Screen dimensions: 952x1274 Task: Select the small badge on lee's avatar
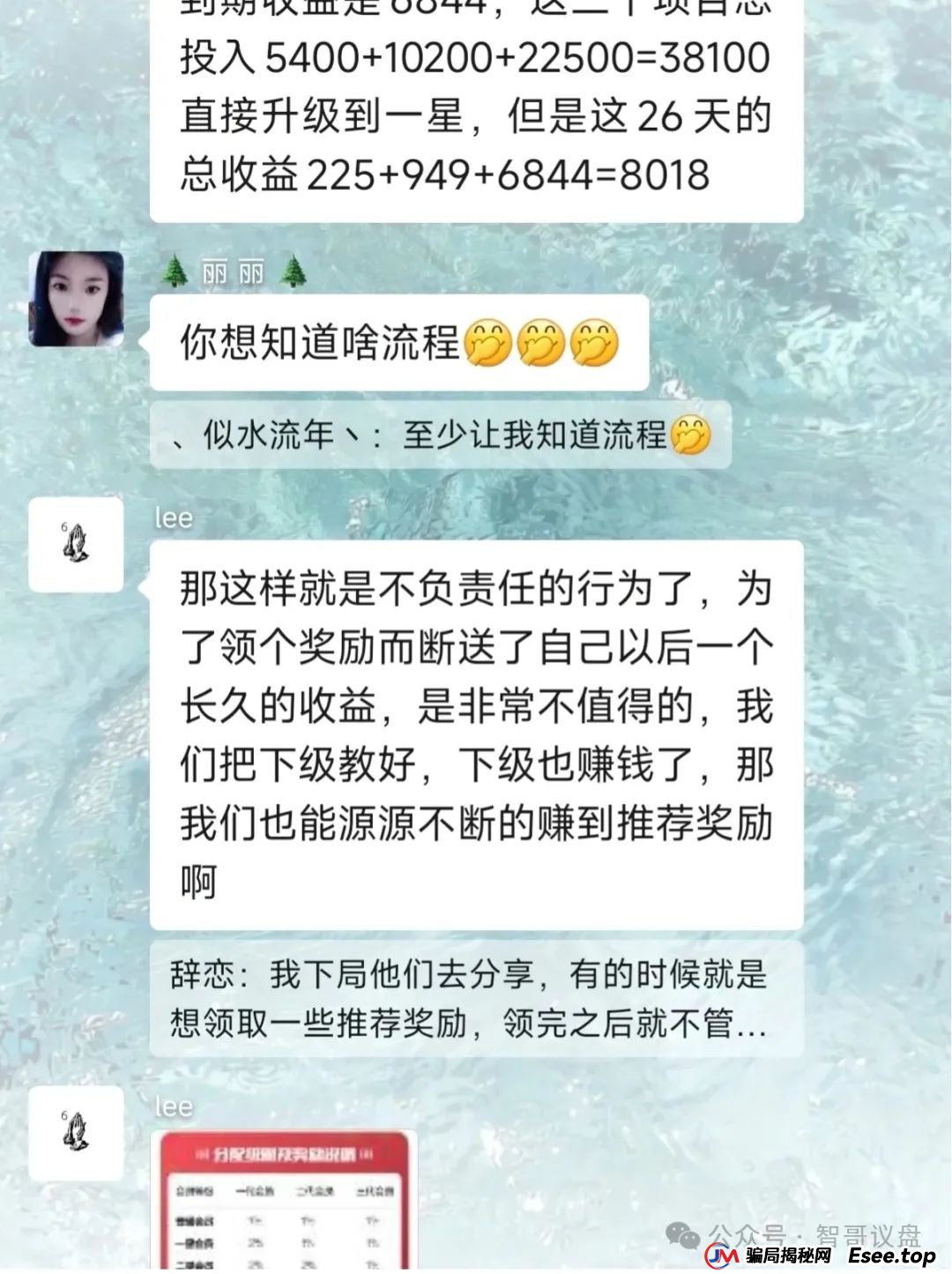click(x=63, y=525)
